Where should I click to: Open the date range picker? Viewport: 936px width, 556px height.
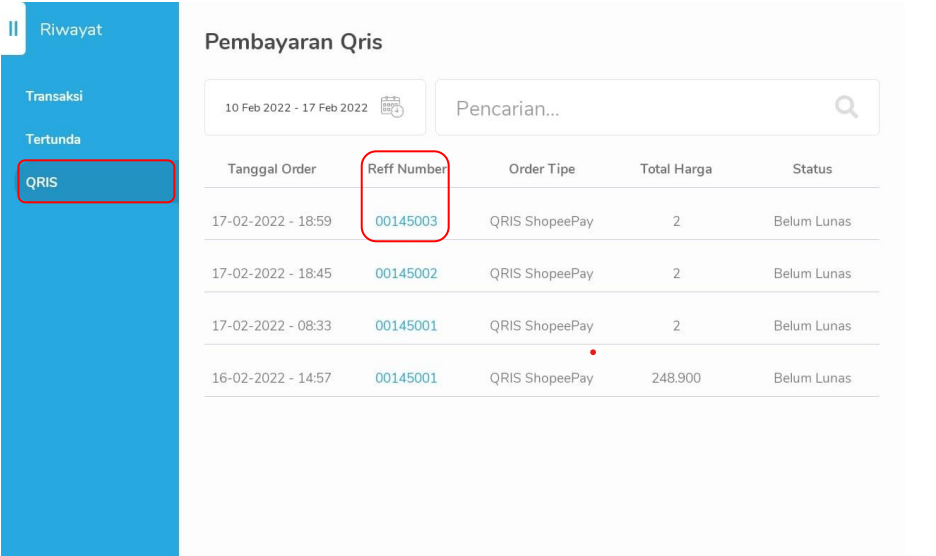coord(314,108)
